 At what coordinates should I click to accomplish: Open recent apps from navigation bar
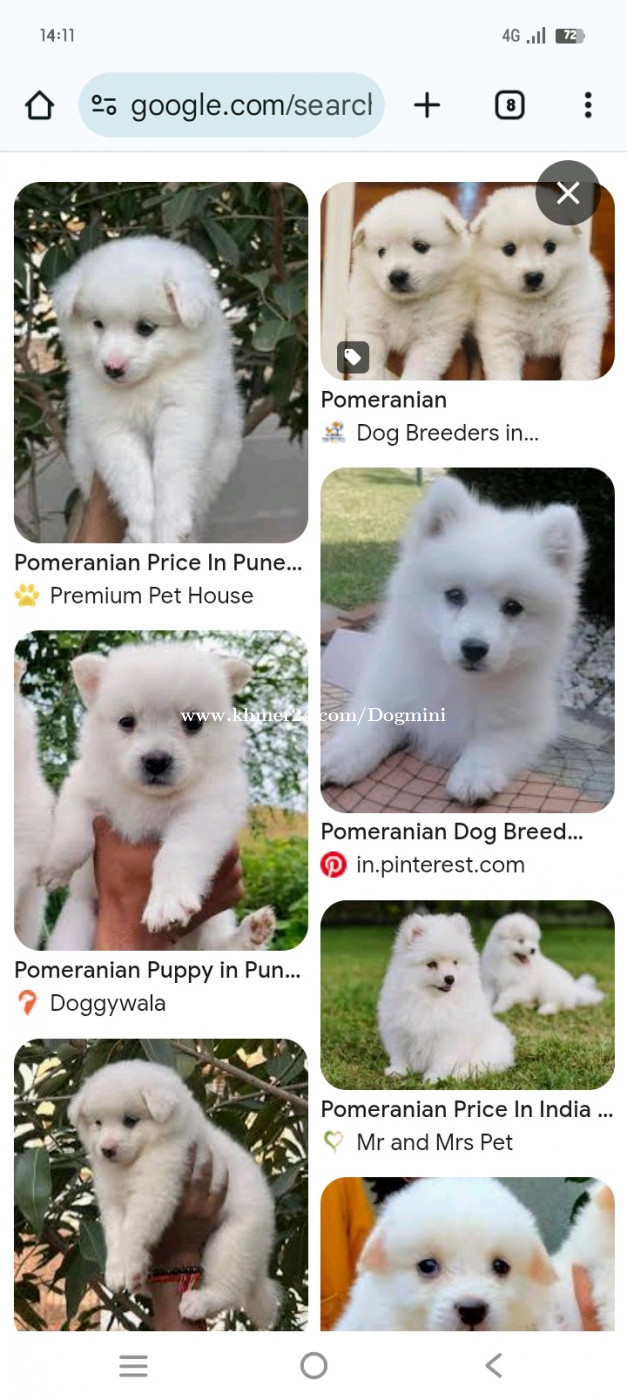(x=133, y=1365)
